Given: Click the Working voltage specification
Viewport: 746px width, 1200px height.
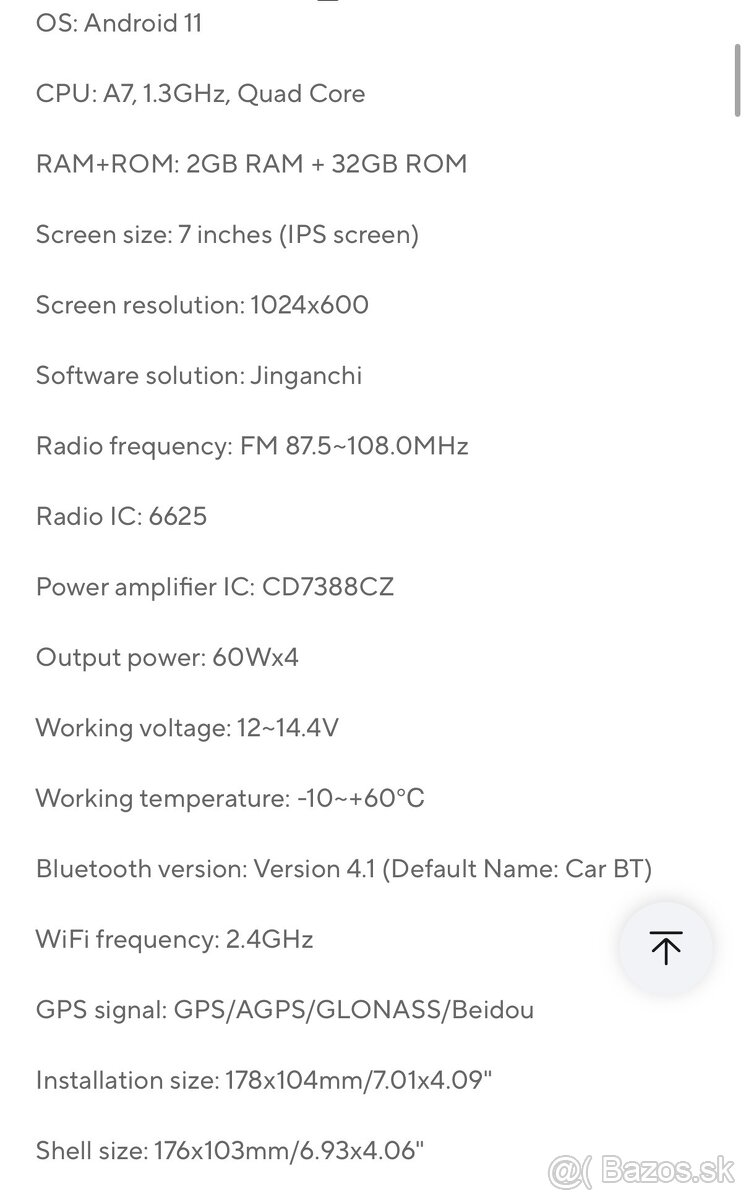Looking at the screenshot, I should (185, 728).
